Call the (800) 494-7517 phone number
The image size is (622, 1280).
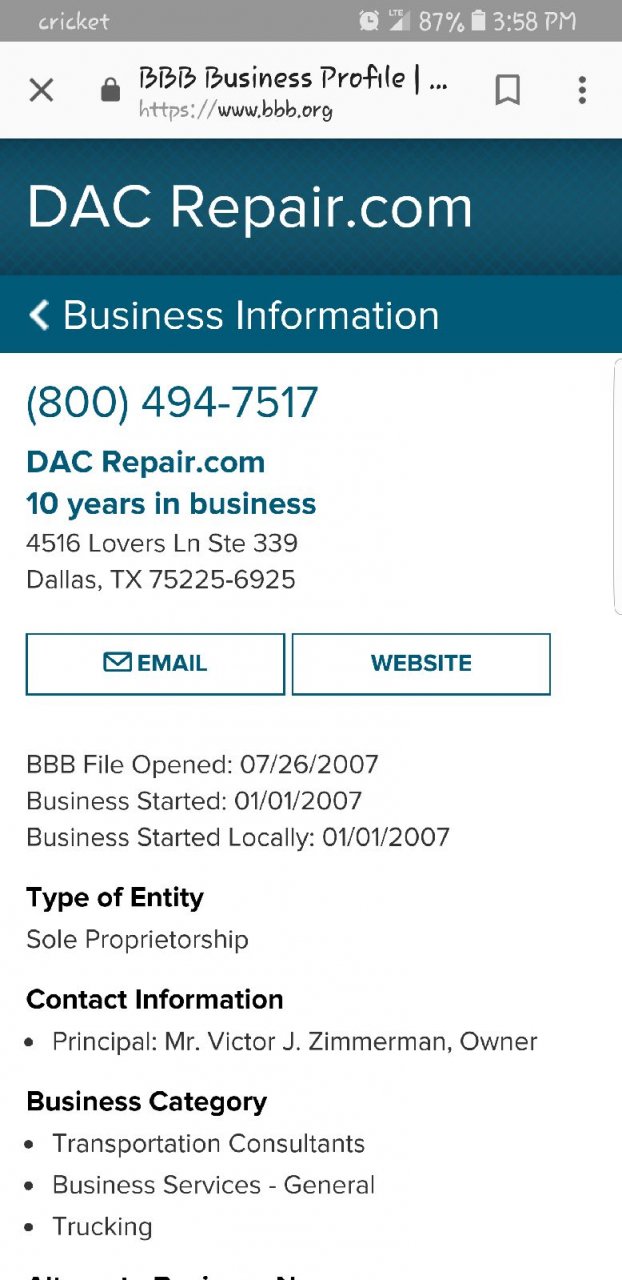click(172, 403)
